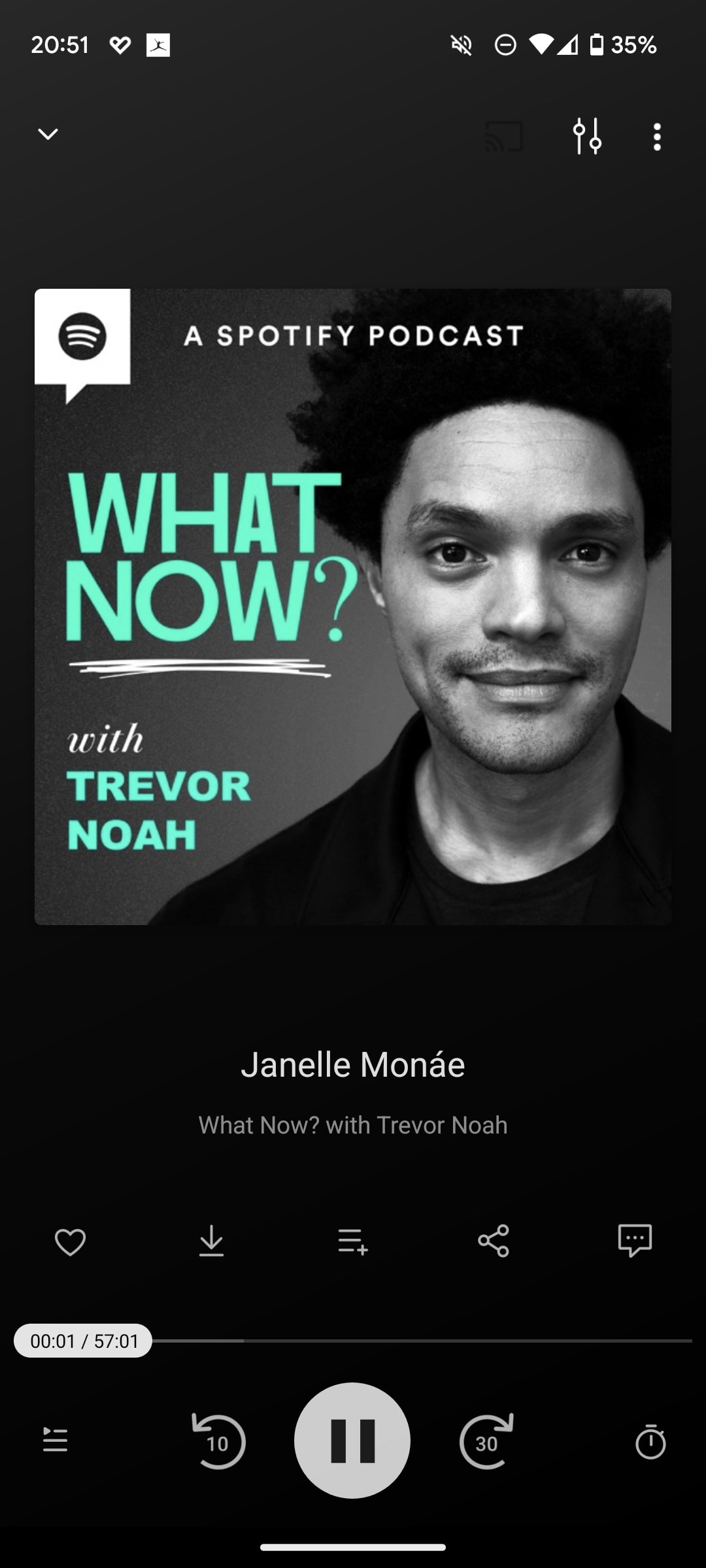Open the sleep timer
The height and width of the screenshot is (1568, 706).
pyautogui.click(x=650, y=1441)
